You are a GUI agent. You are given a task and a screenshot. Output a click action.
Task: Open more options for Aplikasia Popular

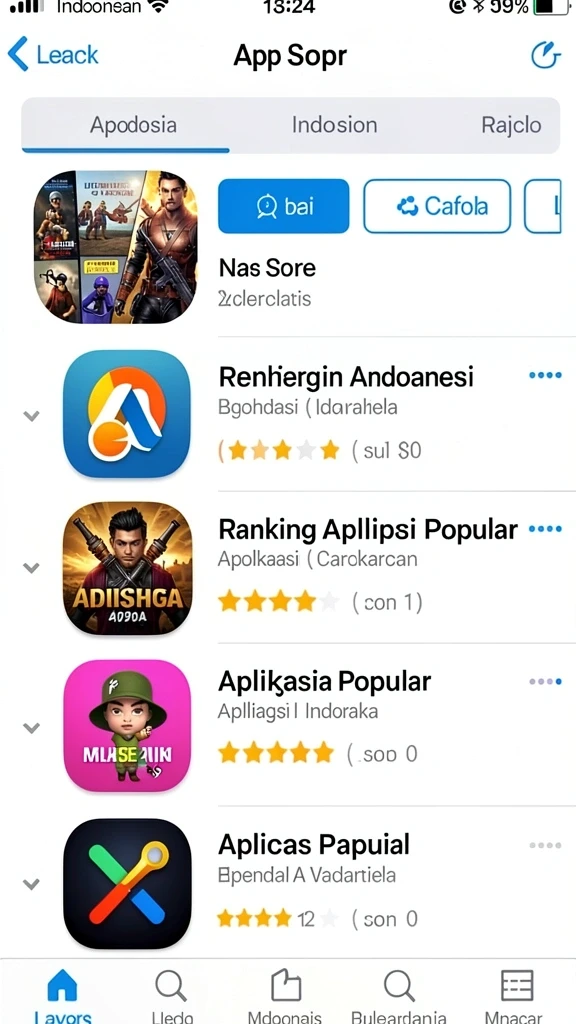click(x=545, y=682)
